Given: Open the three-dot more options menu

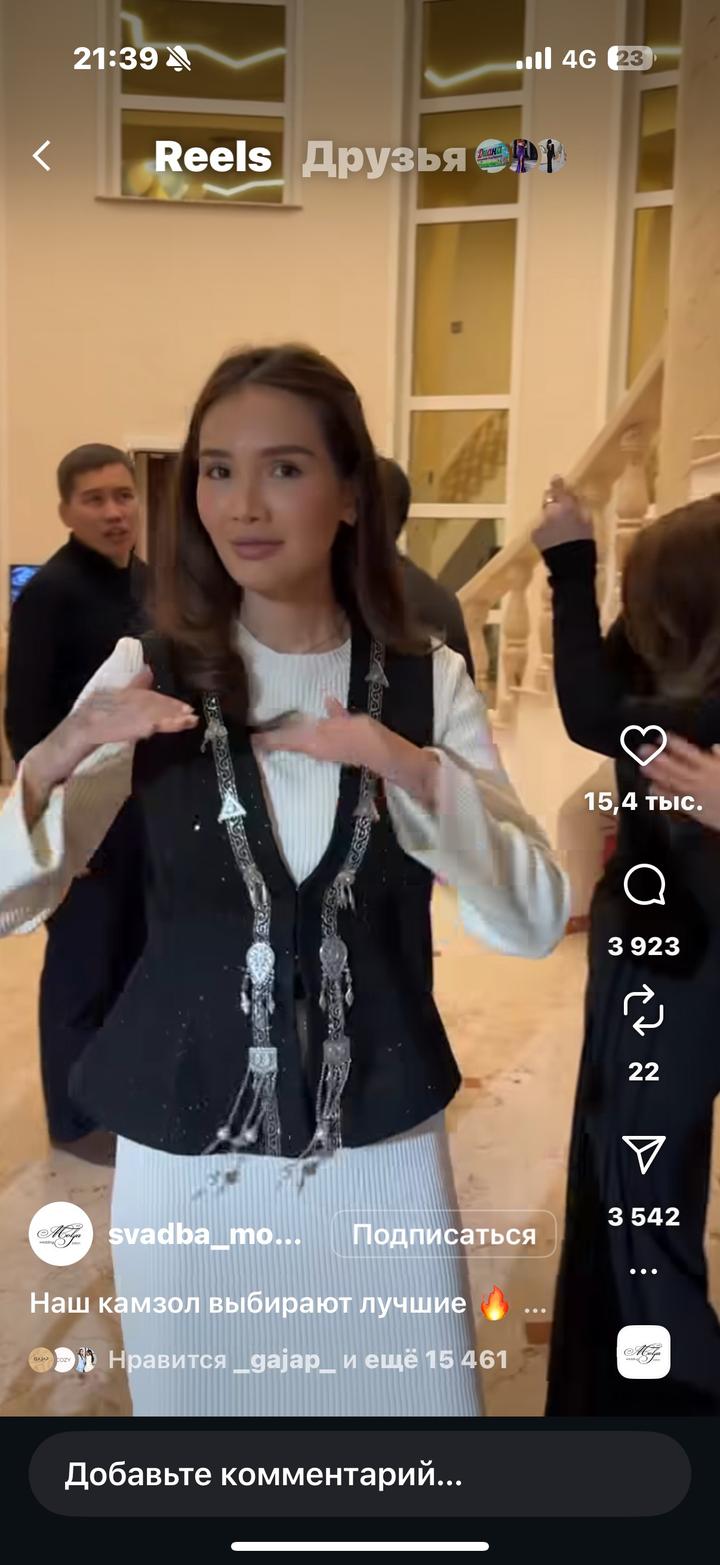Looking at the screenshot, I should (x=643, y=1272).
